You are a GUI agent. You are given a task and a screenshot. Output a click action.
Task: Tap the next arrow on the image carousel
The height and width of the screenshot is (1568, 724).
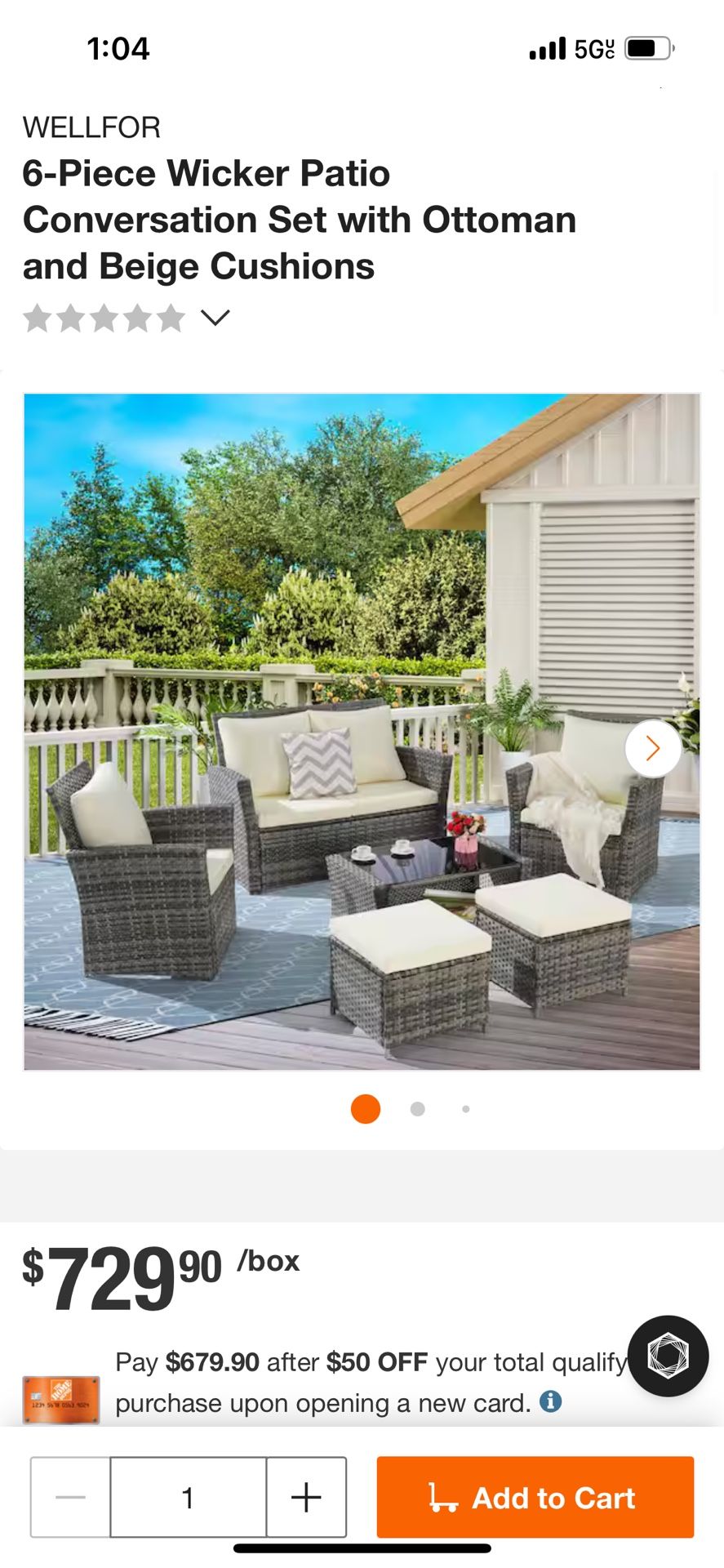tap(652, 747)
